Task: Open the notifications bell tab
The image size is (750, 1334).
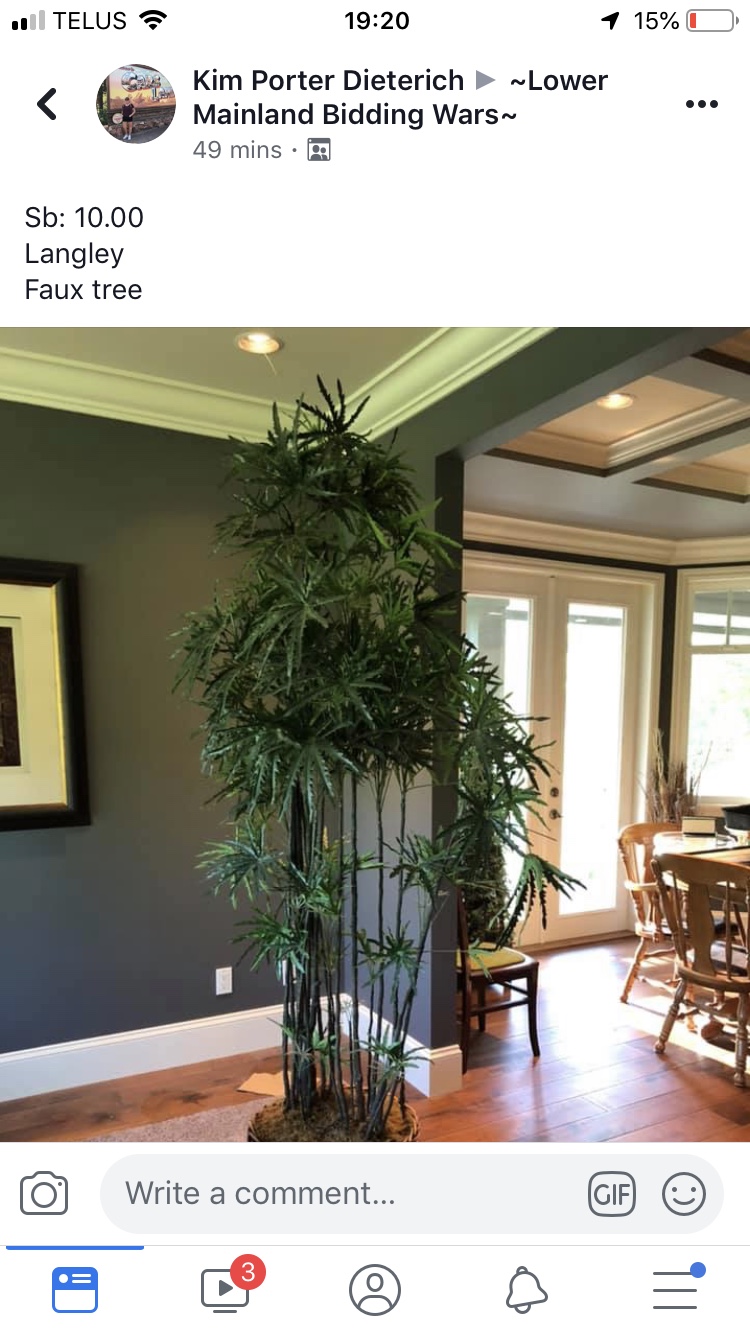Action: coord(526,1289)
